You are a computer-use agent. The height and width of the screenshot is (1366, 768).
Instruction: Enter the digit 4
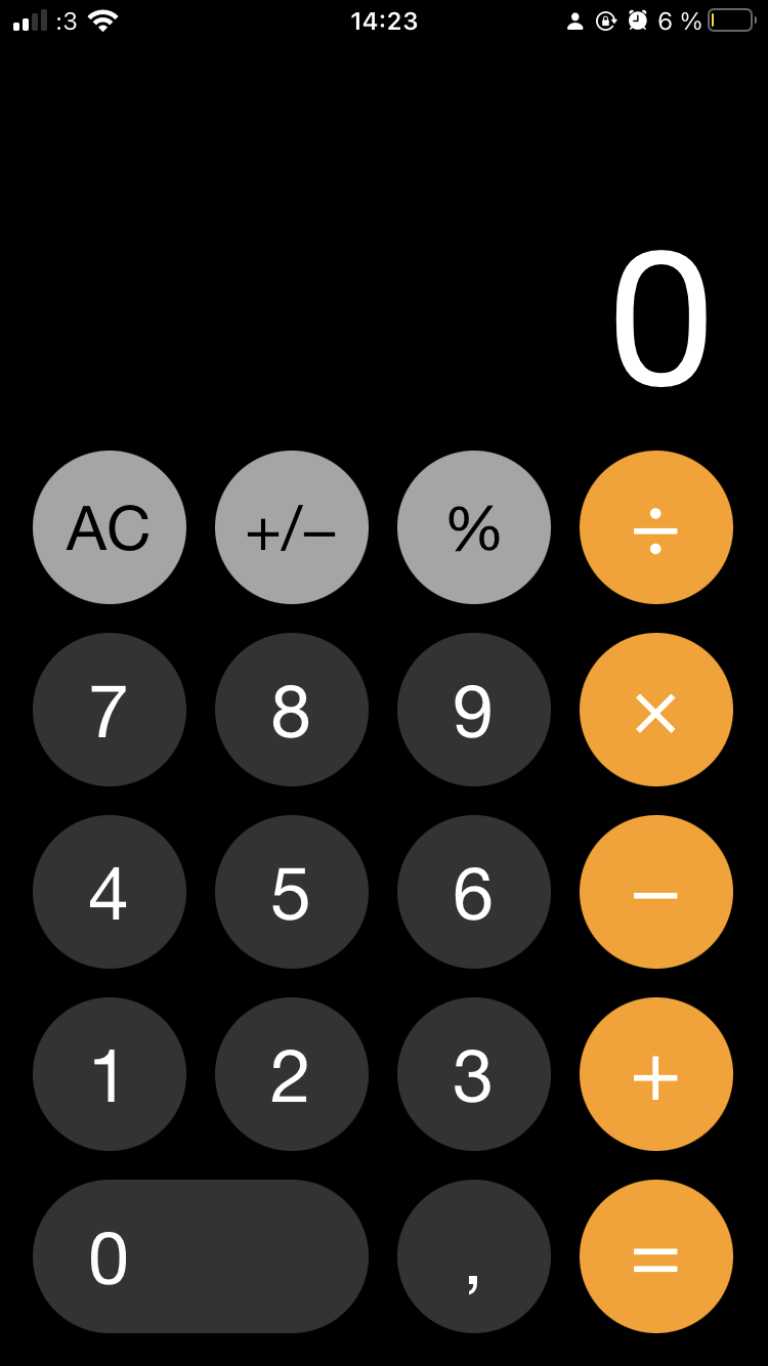109,892
